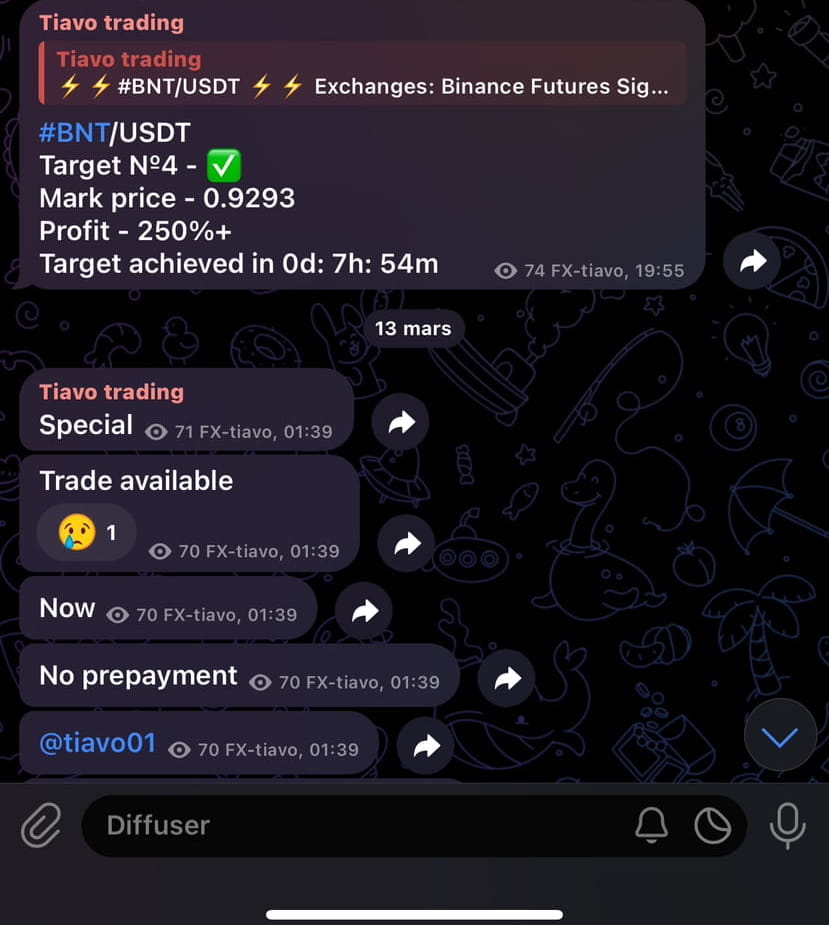Forward the Trade available message
829x925 pixels.
(x=406, y=543)
